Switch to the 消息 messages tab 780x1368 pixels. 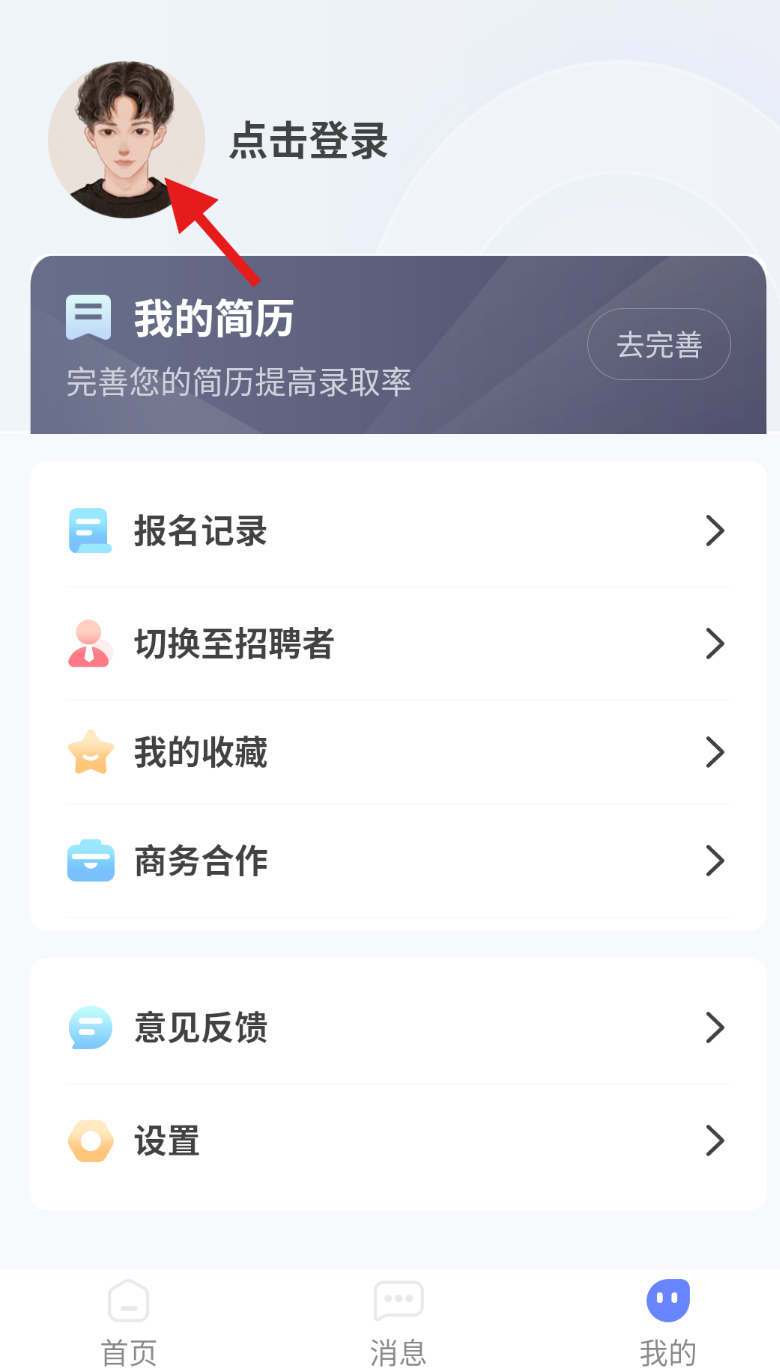pyautogui.click(x=398, y=1322)
